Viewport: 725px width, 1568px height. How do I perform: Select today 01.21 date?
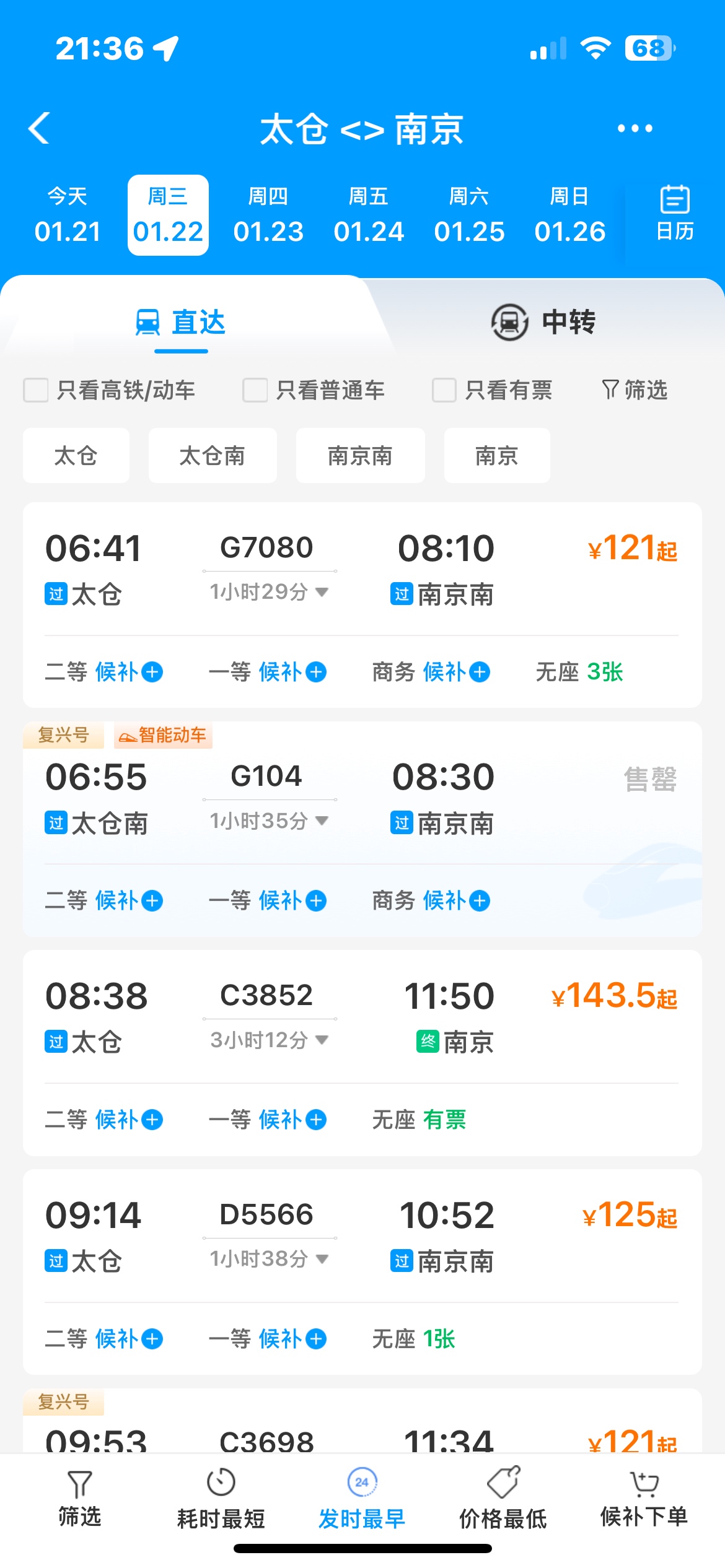[x=68, y=215]
